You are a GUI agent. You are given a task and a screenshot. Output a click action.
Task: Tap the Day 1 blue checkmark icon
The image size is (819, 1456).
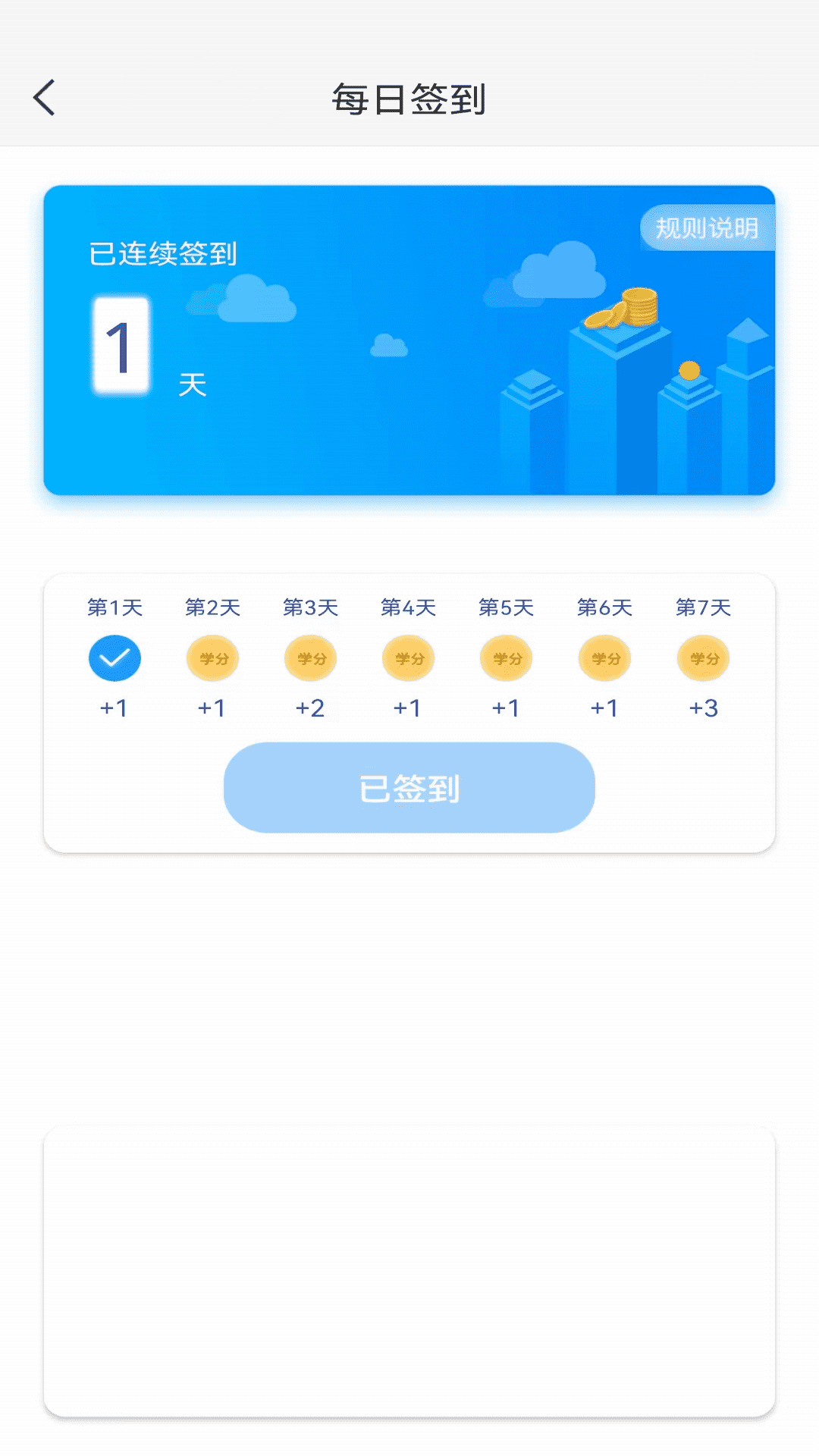(x=115, y=658)
